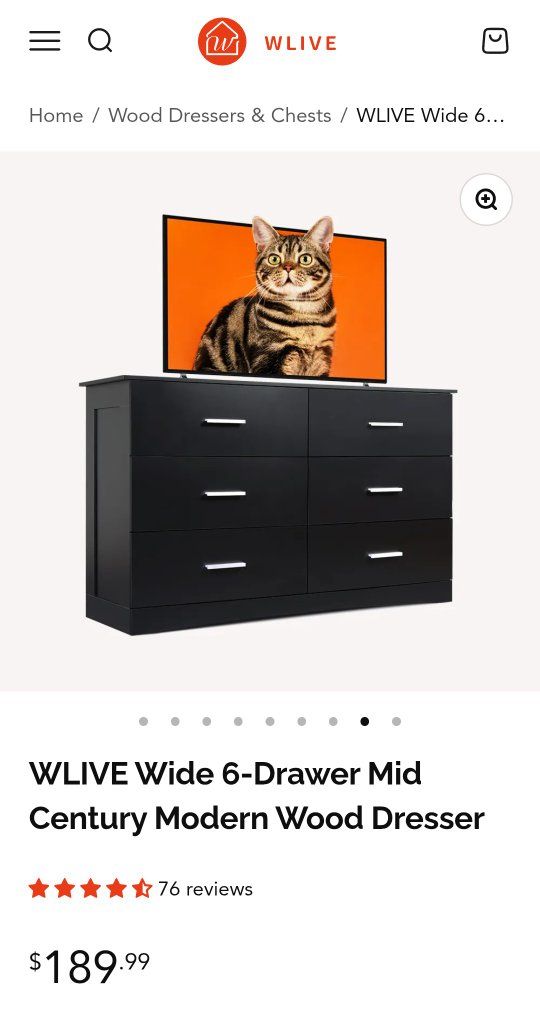
Task: Go to the WLIVE home logo
Action: click(268, 41)
